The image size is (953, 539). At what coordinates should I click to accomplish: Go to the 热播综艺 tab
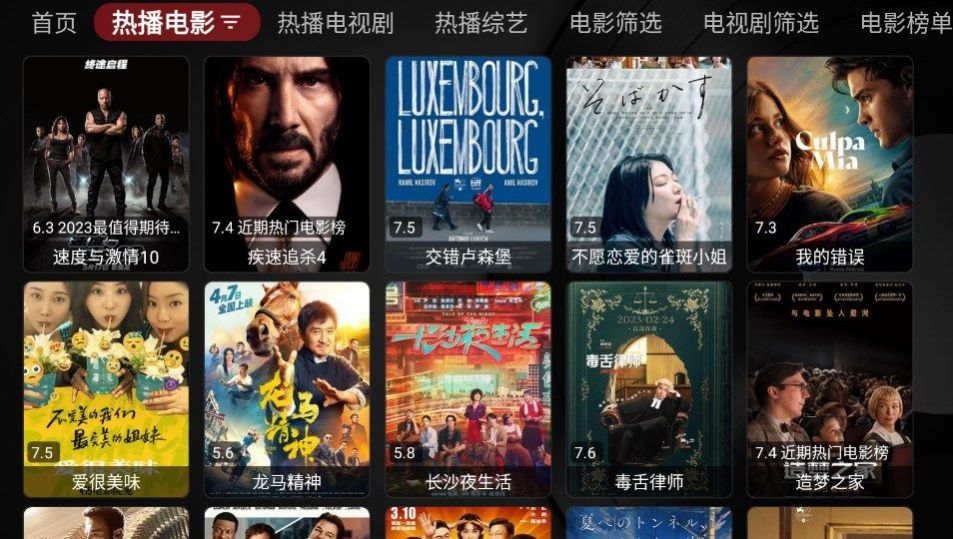pos(481,23)
